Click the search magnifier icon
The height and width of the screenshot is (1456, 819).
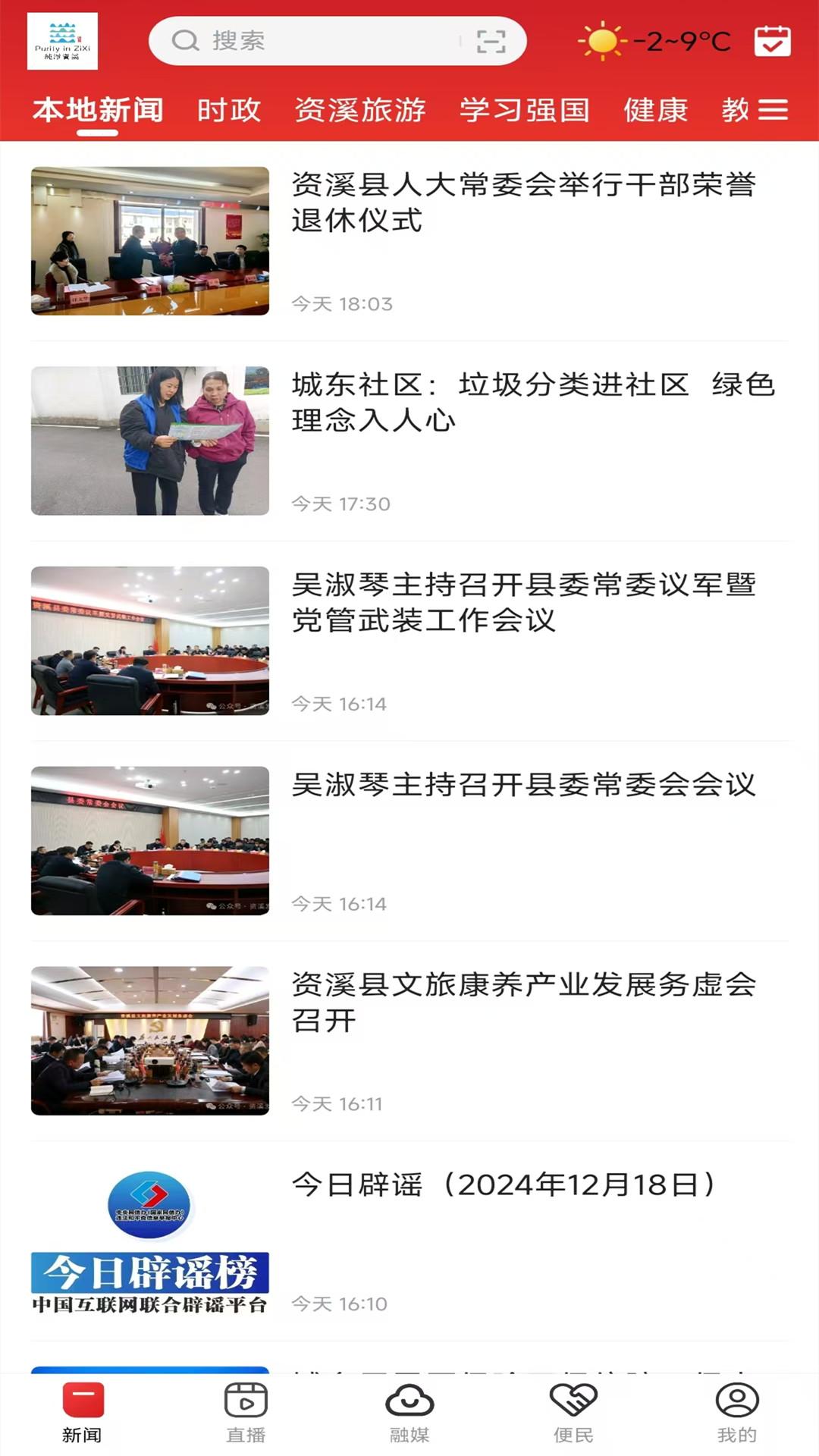(184, 41)
